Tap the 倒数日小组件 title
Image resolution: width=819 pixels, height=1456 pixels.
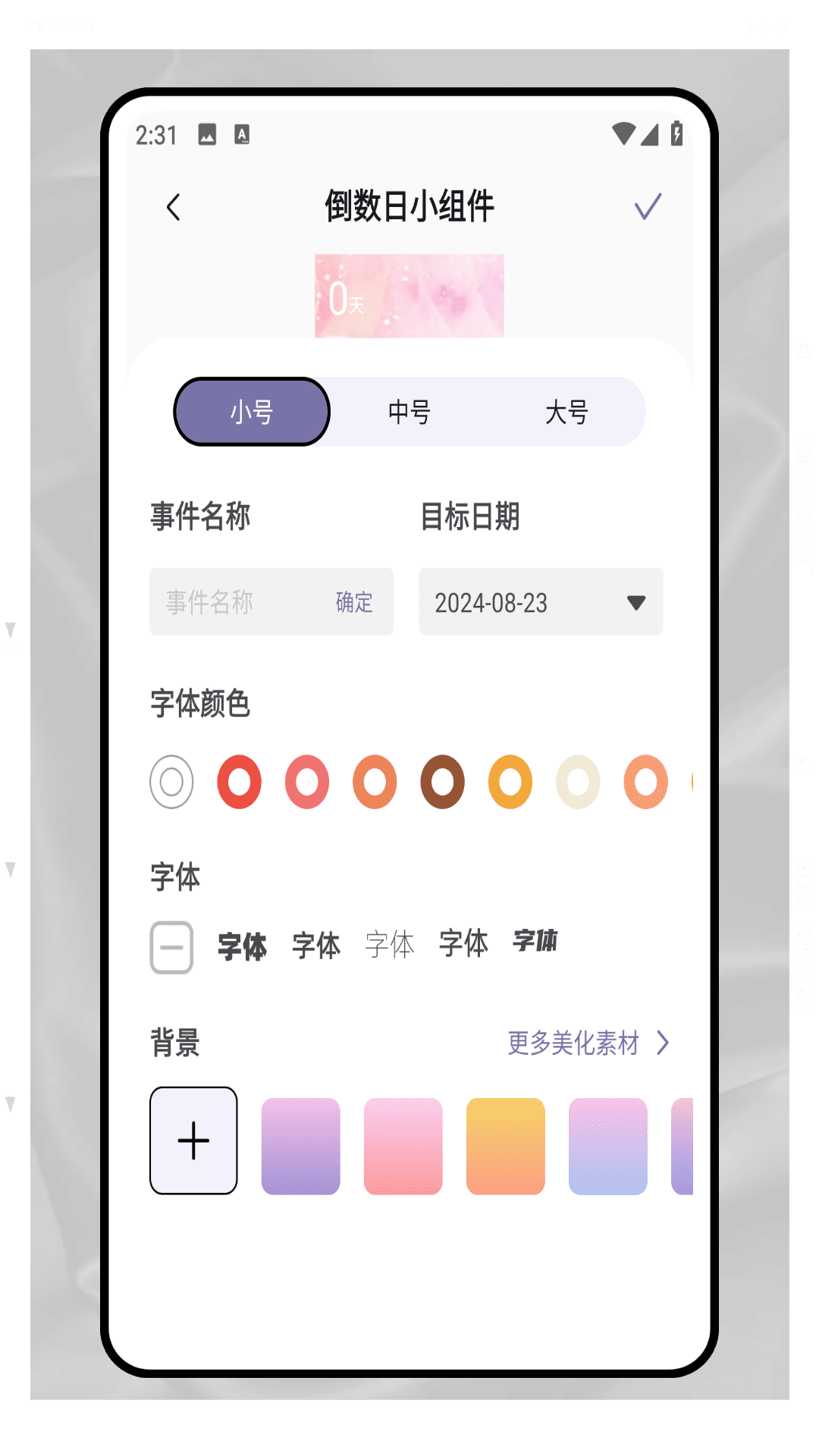409,206
